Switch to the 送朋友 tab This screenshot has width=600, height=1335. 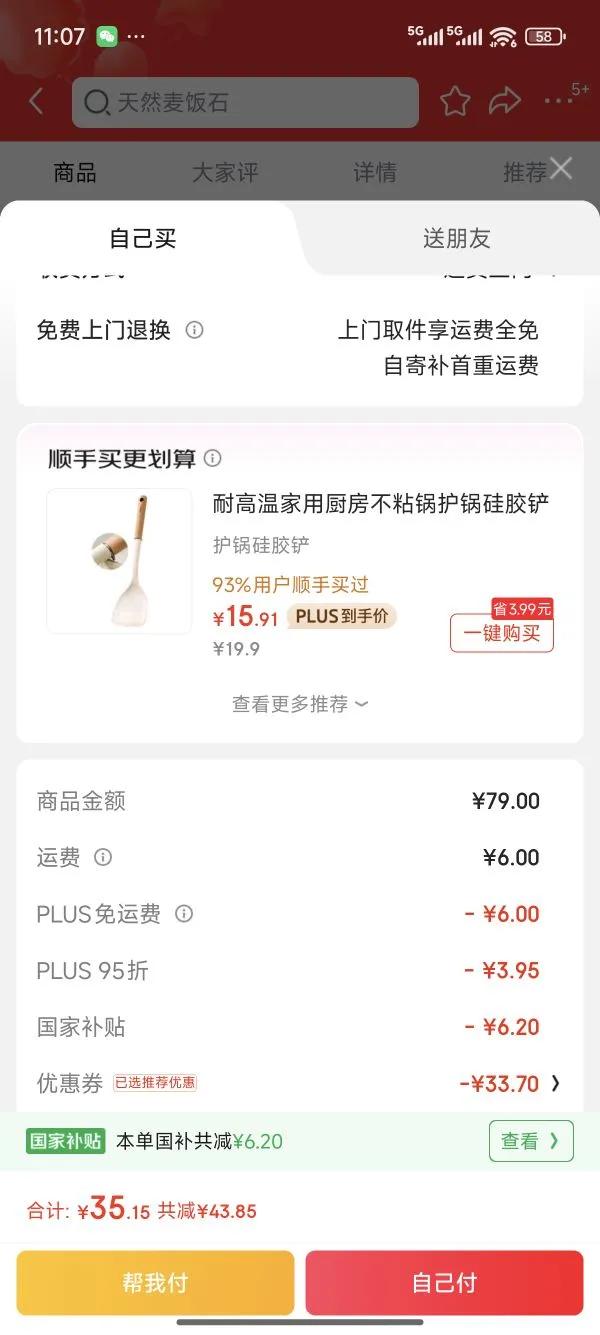click(x=457, y=238)
